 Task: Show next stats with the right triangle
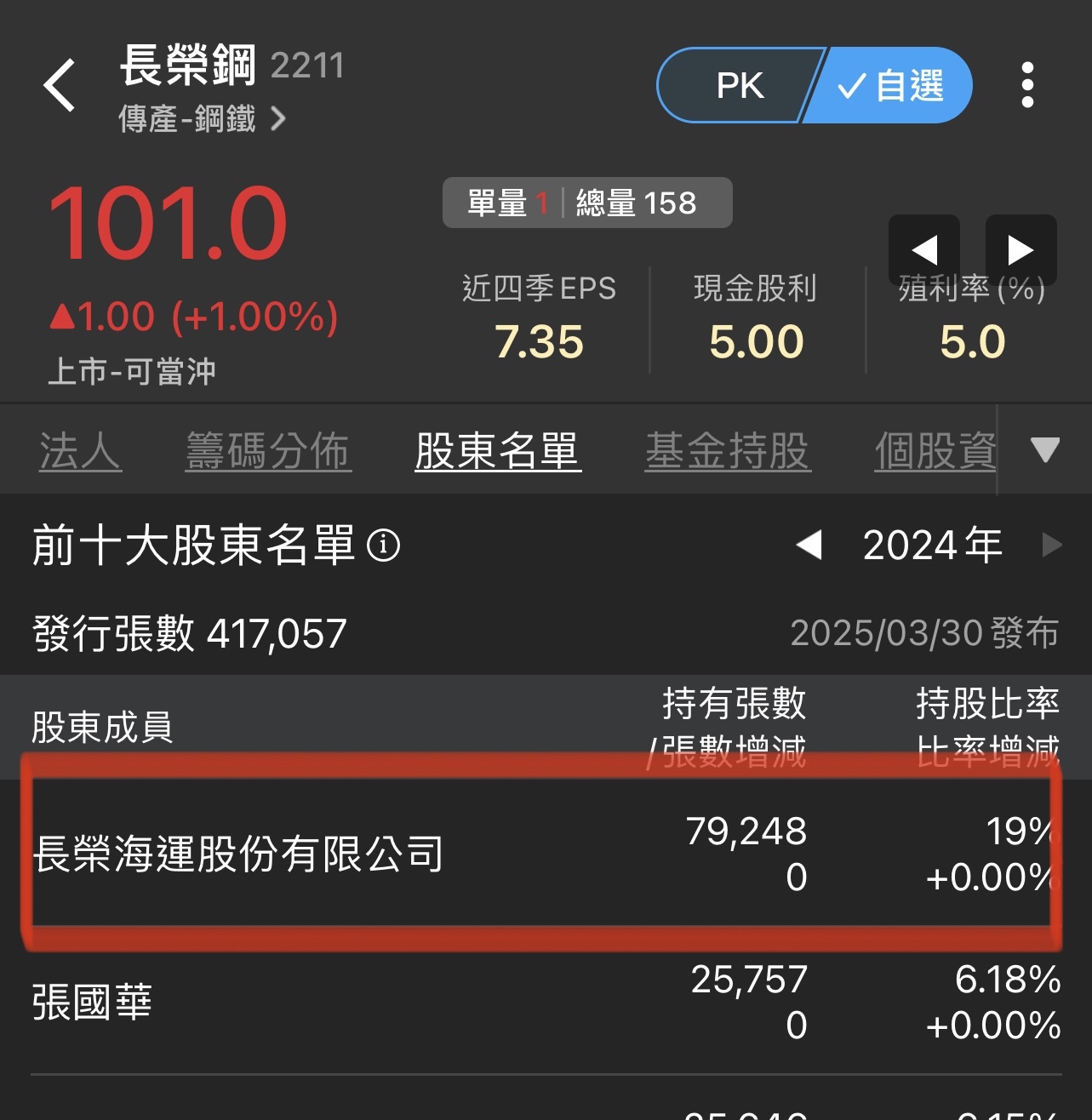click(x=1021, y=249)
